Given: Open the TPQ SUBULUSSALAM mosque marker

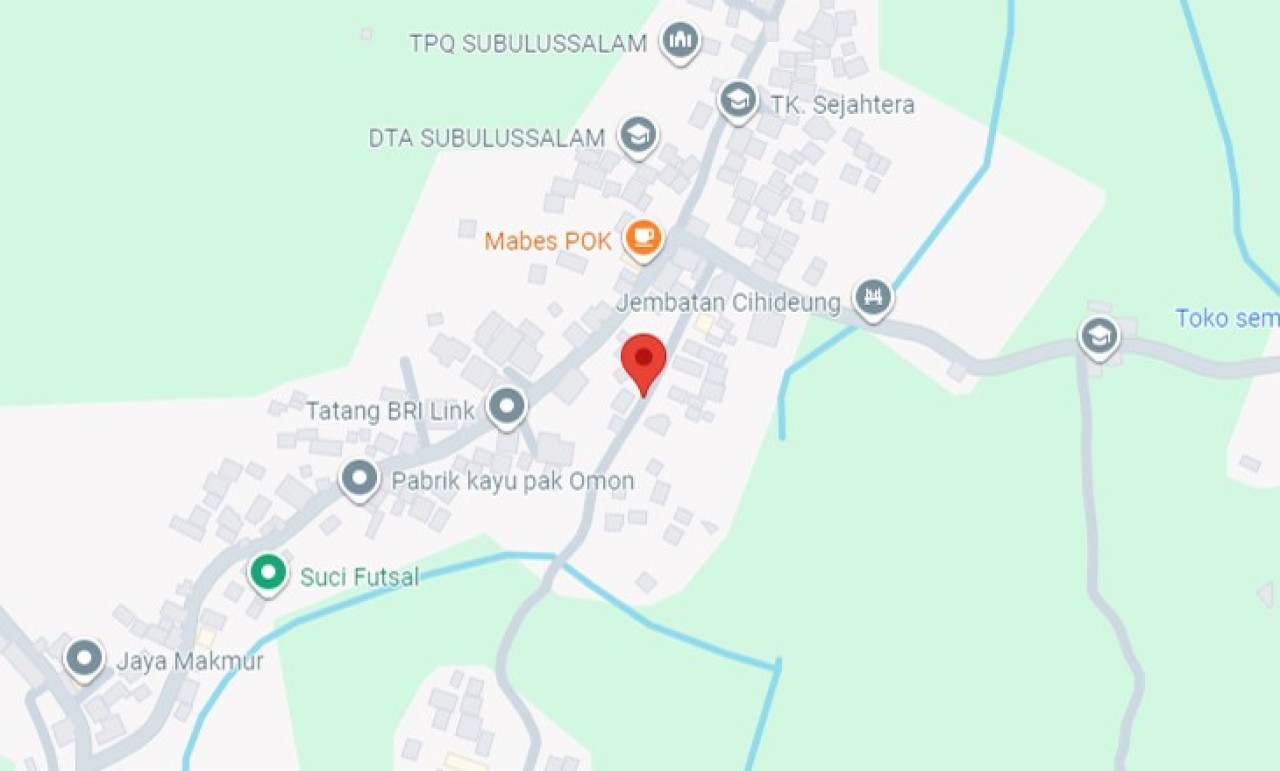Looking at the screenshot, I should 681,42.
